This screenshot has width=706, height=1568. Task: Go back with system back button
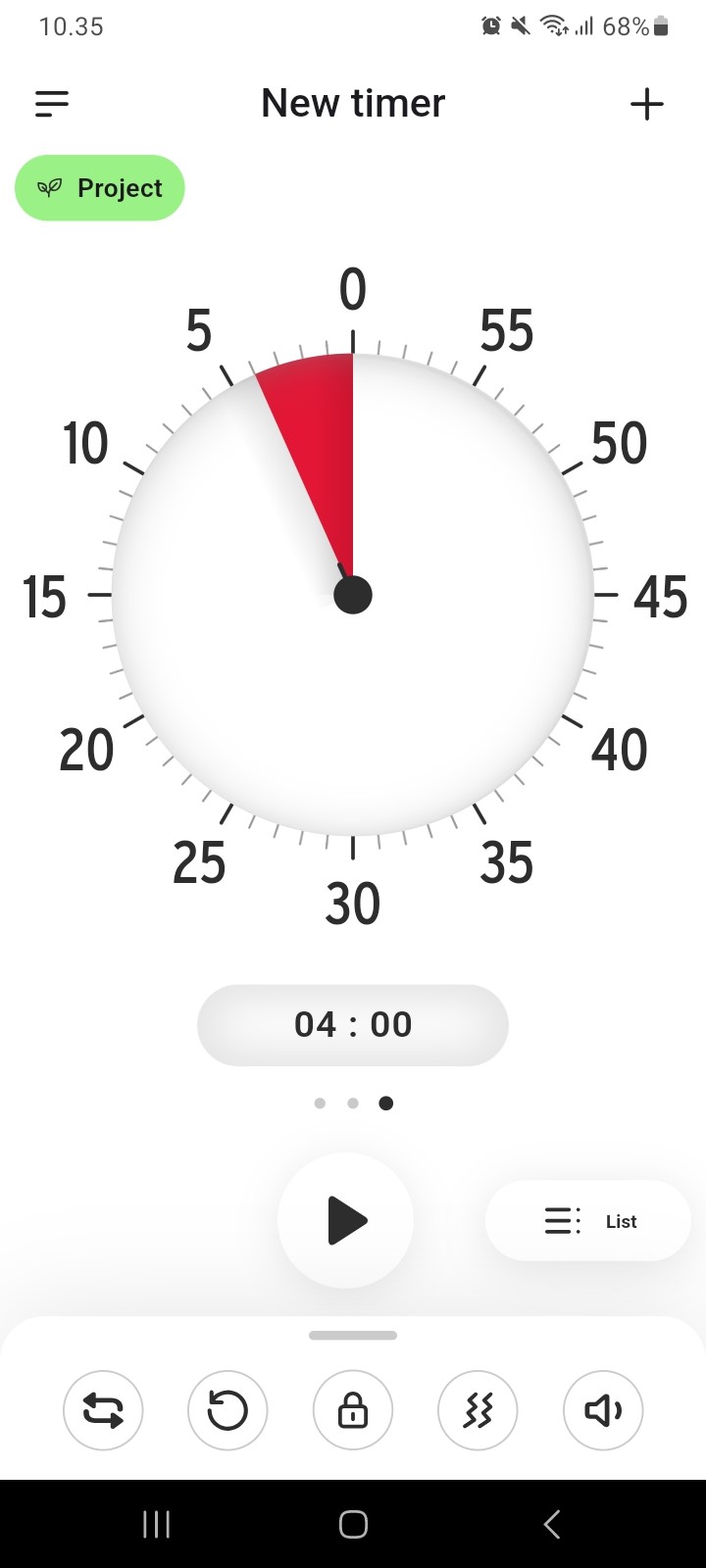point(552,1524)
